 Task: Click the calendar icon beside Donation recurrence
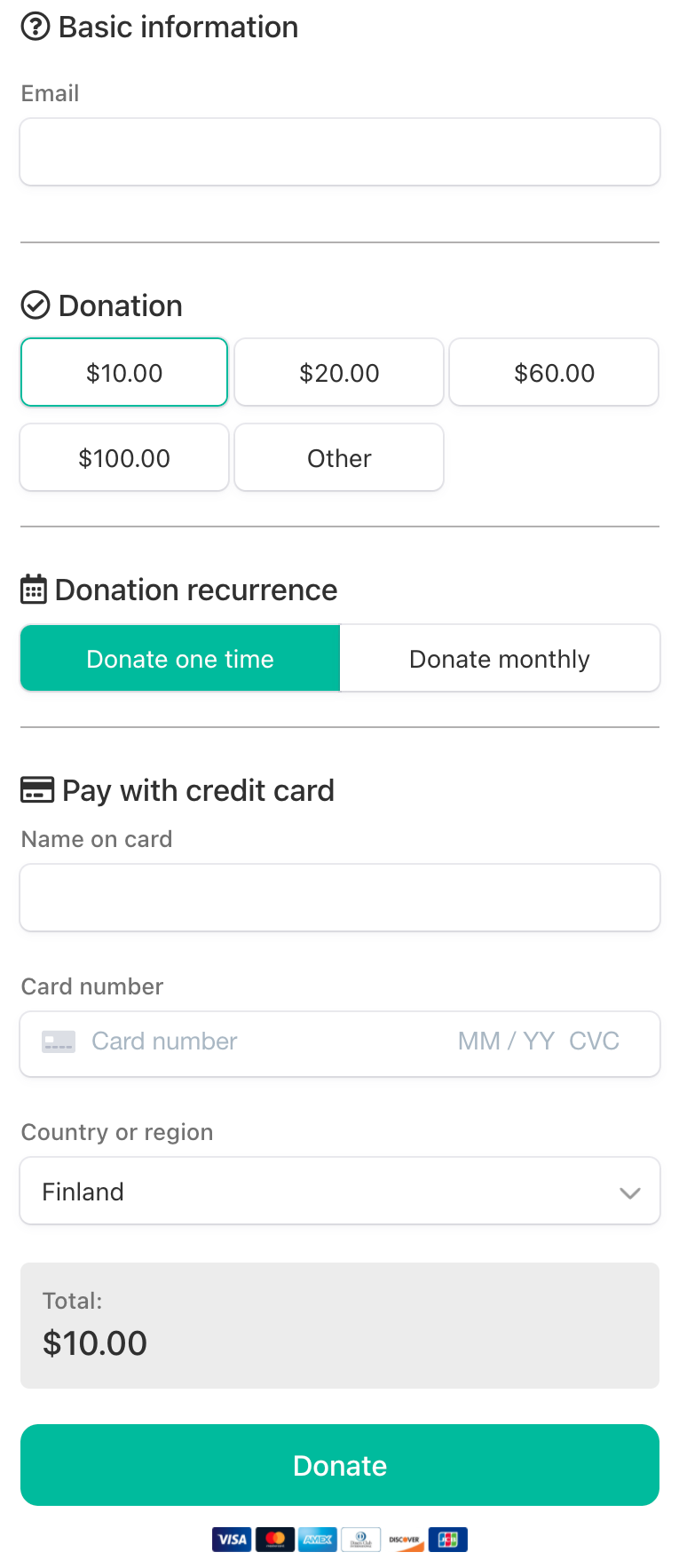coord(33,589)
